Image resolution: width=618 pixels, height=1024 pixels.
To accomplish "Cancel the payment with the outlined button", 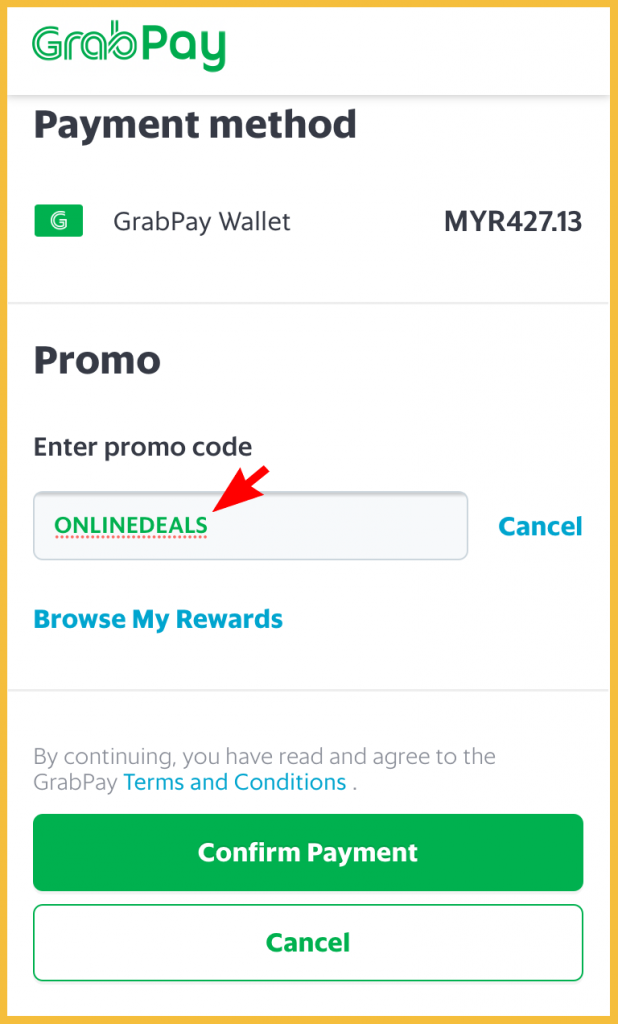I will (308, 942).
